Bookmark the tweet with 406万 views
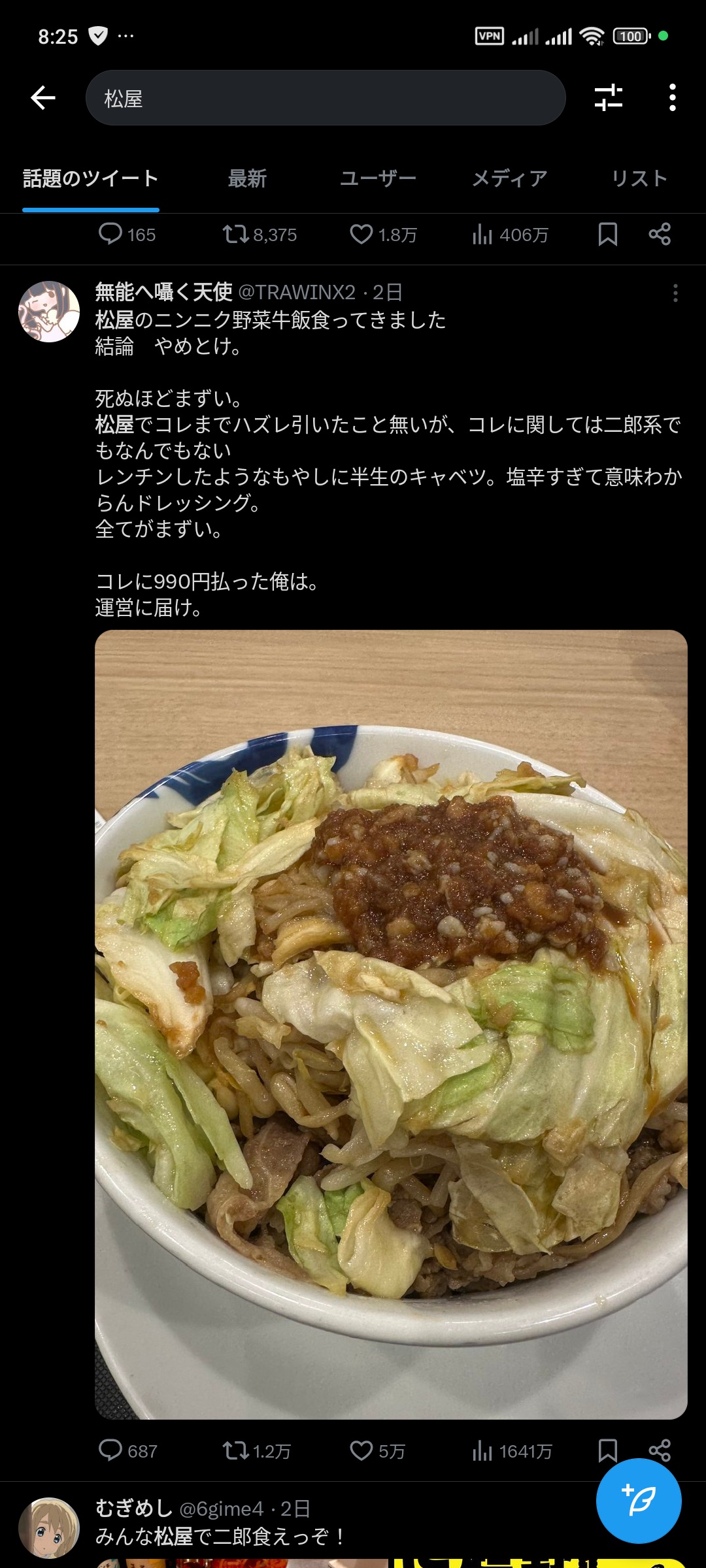 tap(607, 235)
